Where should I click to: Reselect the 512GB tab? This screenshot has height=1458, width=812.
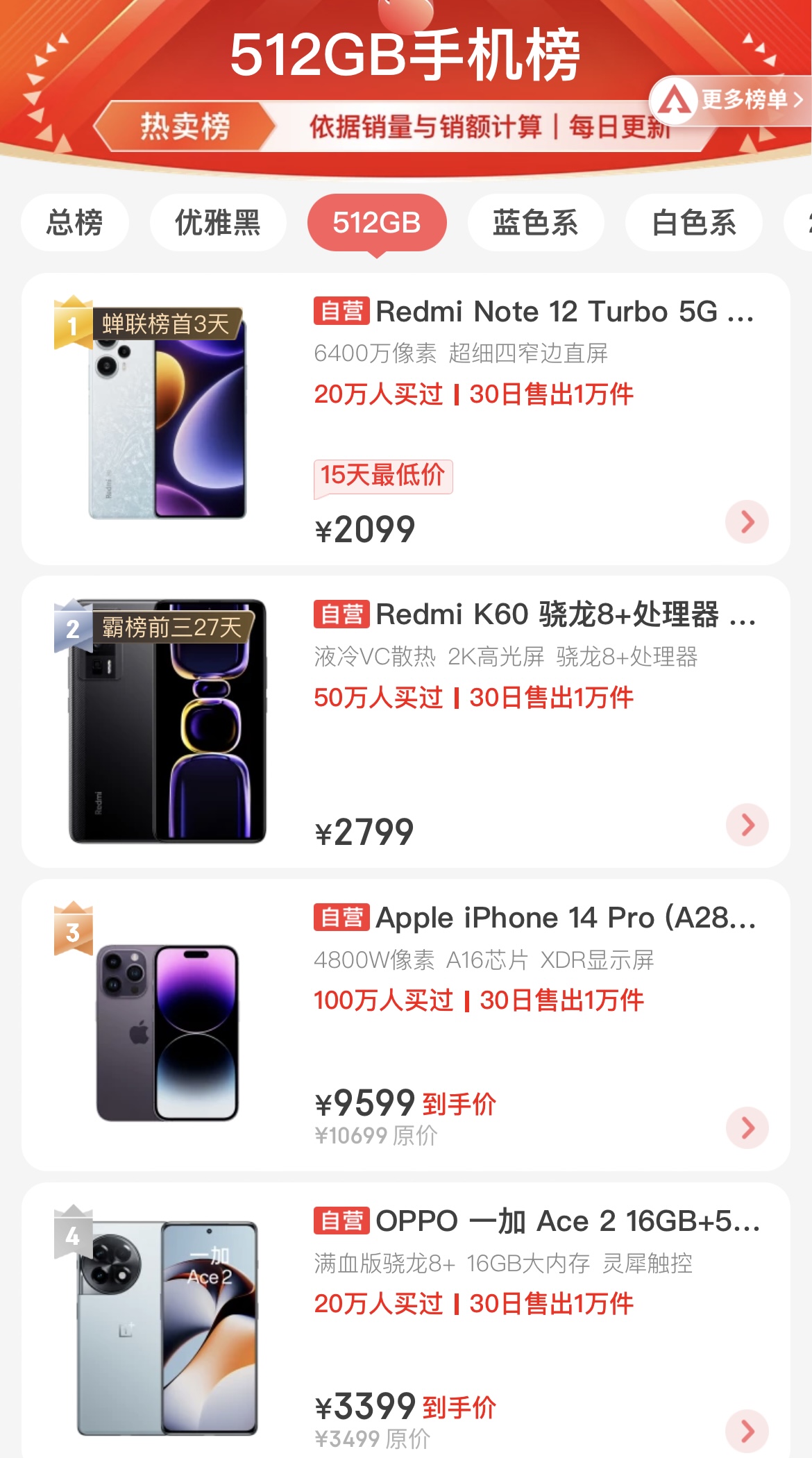click(x=378, y=222)
